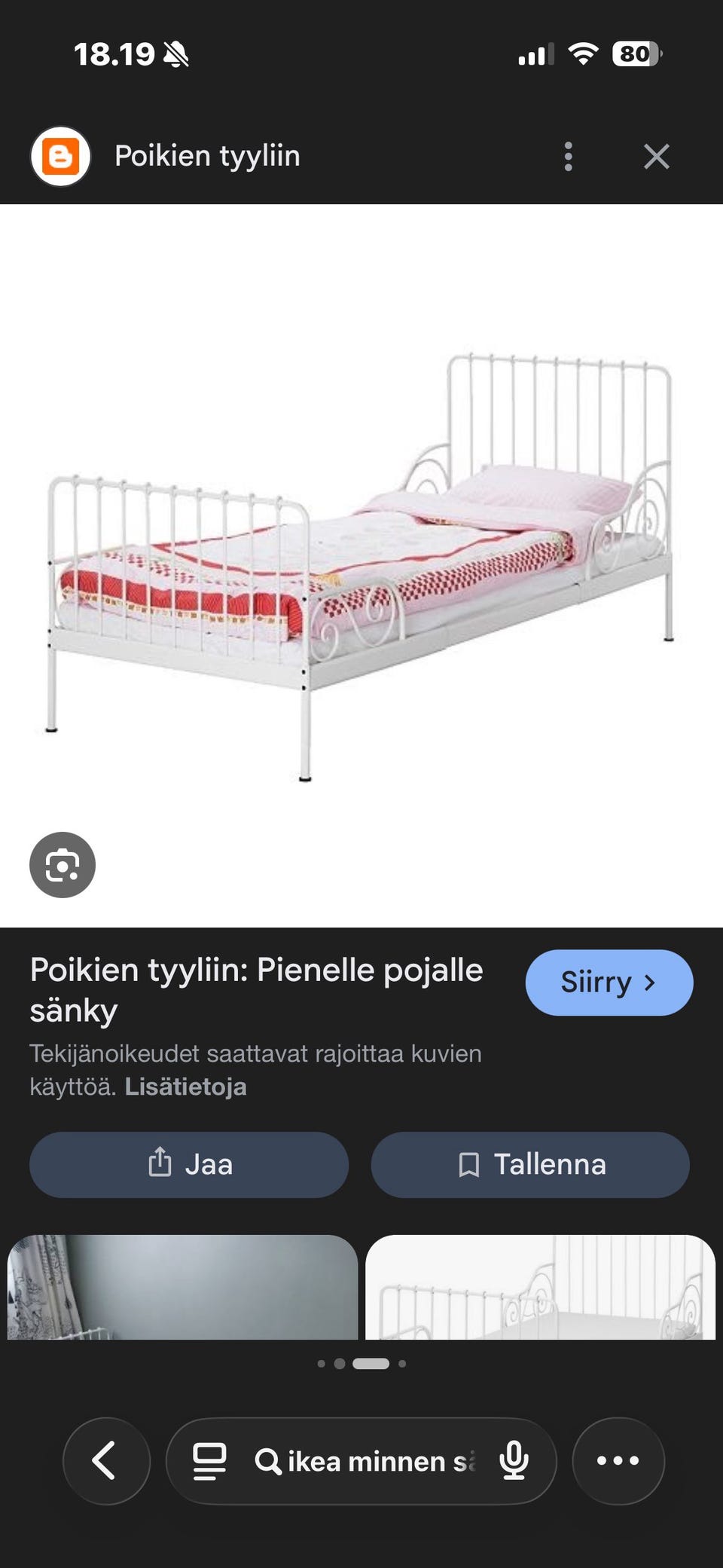Tap the share icon on the Jaa button
The height and width of the screenshot is (1568, 723).
[160, 1164]
